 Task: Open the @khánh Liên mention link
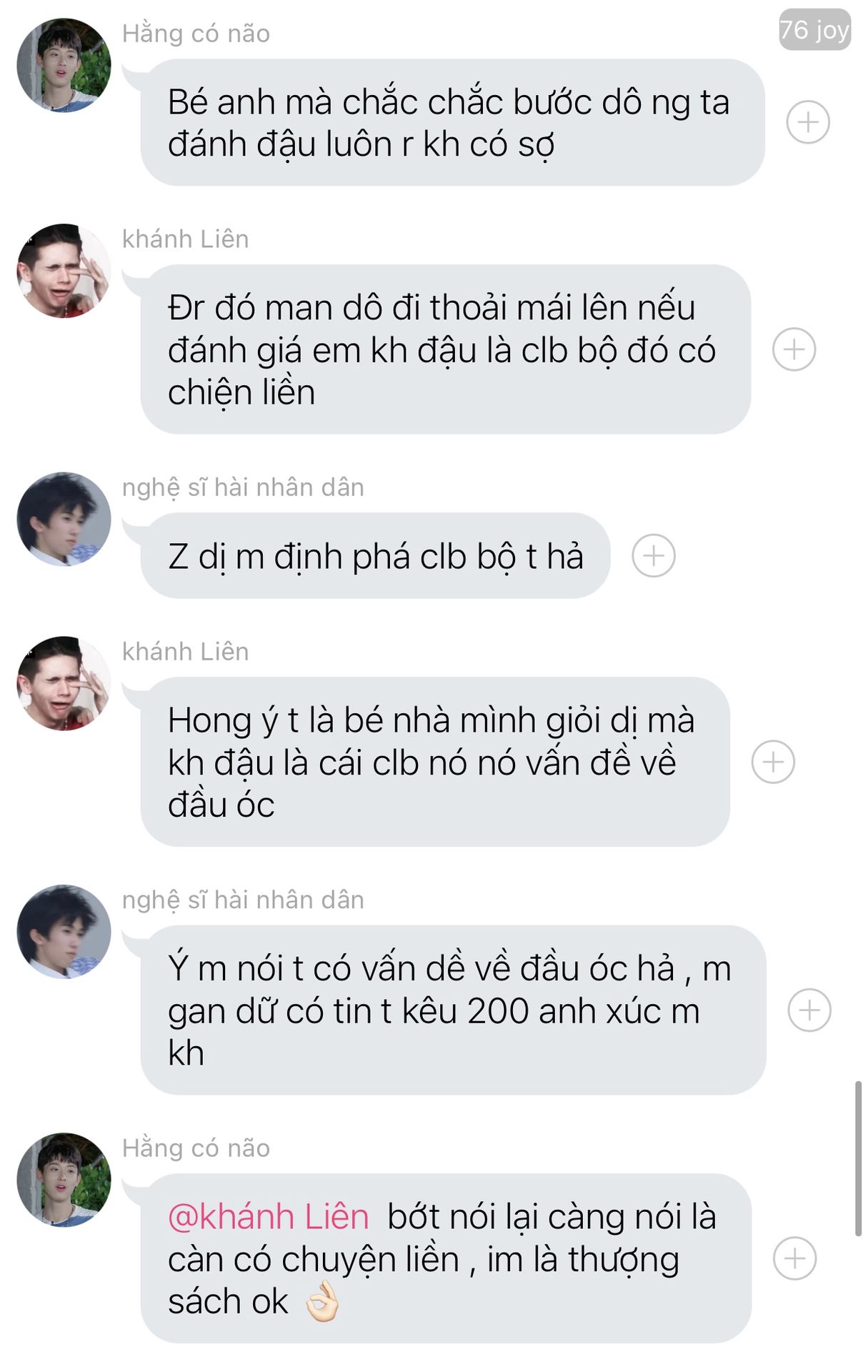269,1216
